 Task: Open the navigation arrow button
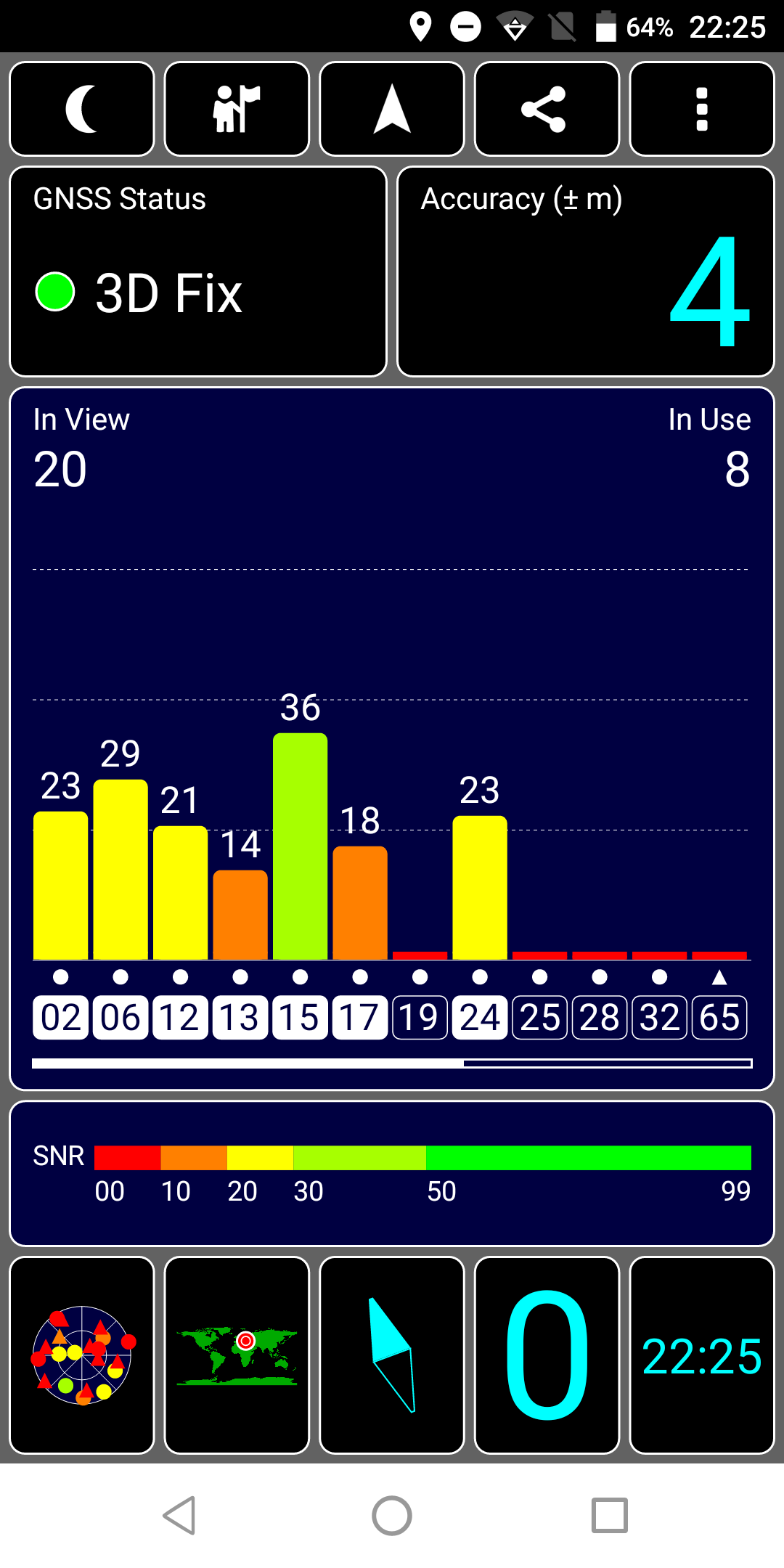point(392,109)
